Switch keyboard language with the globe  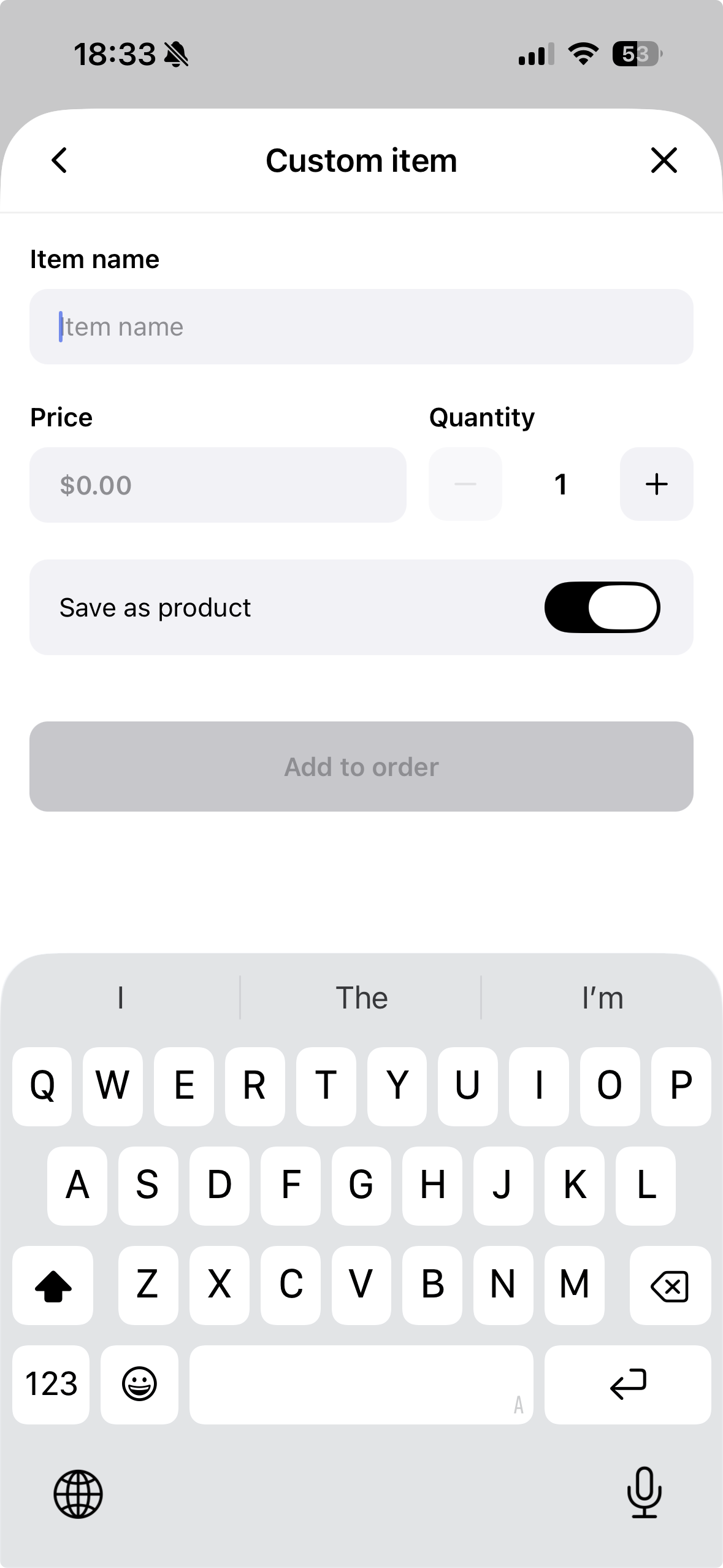[x=78, y=1494]
